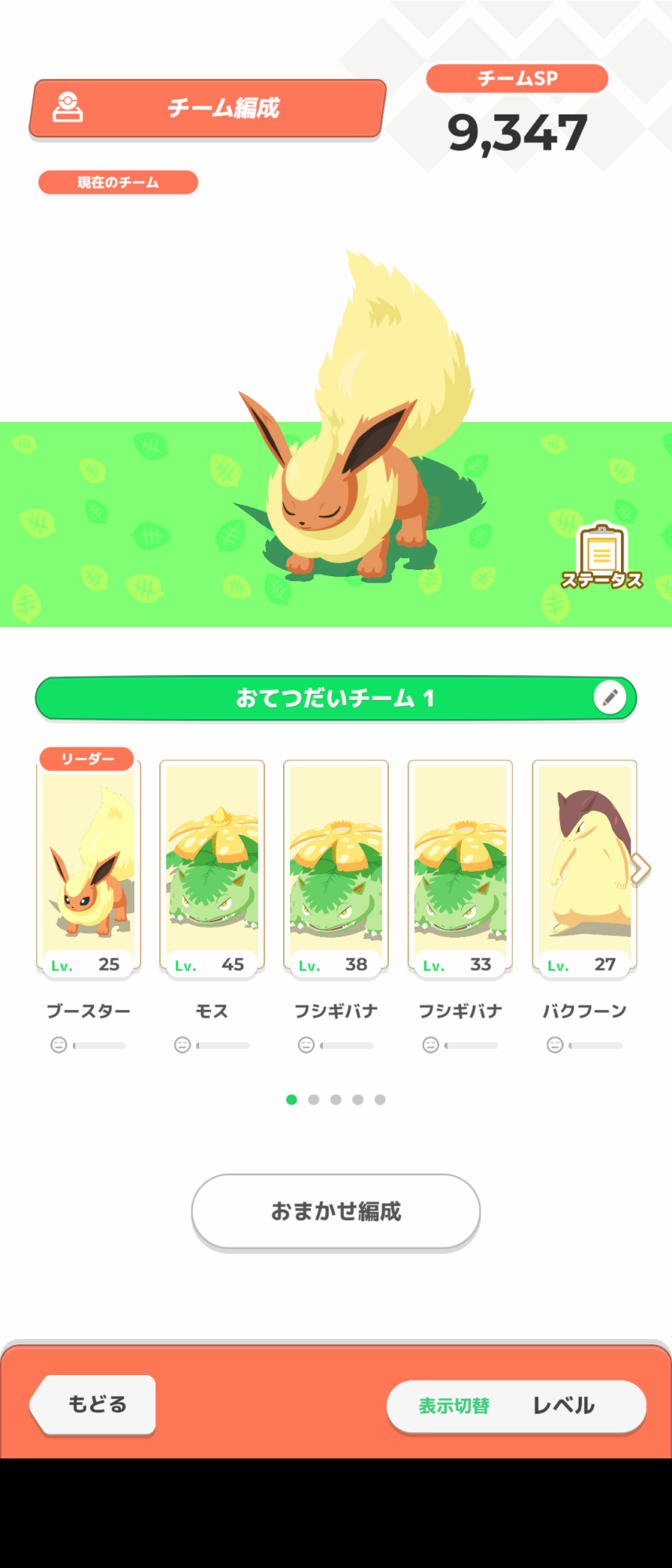This screenshot has height=1568, width=672.
Task: Select the バクフーン Lv. 27 card
Action: point(583,866)
